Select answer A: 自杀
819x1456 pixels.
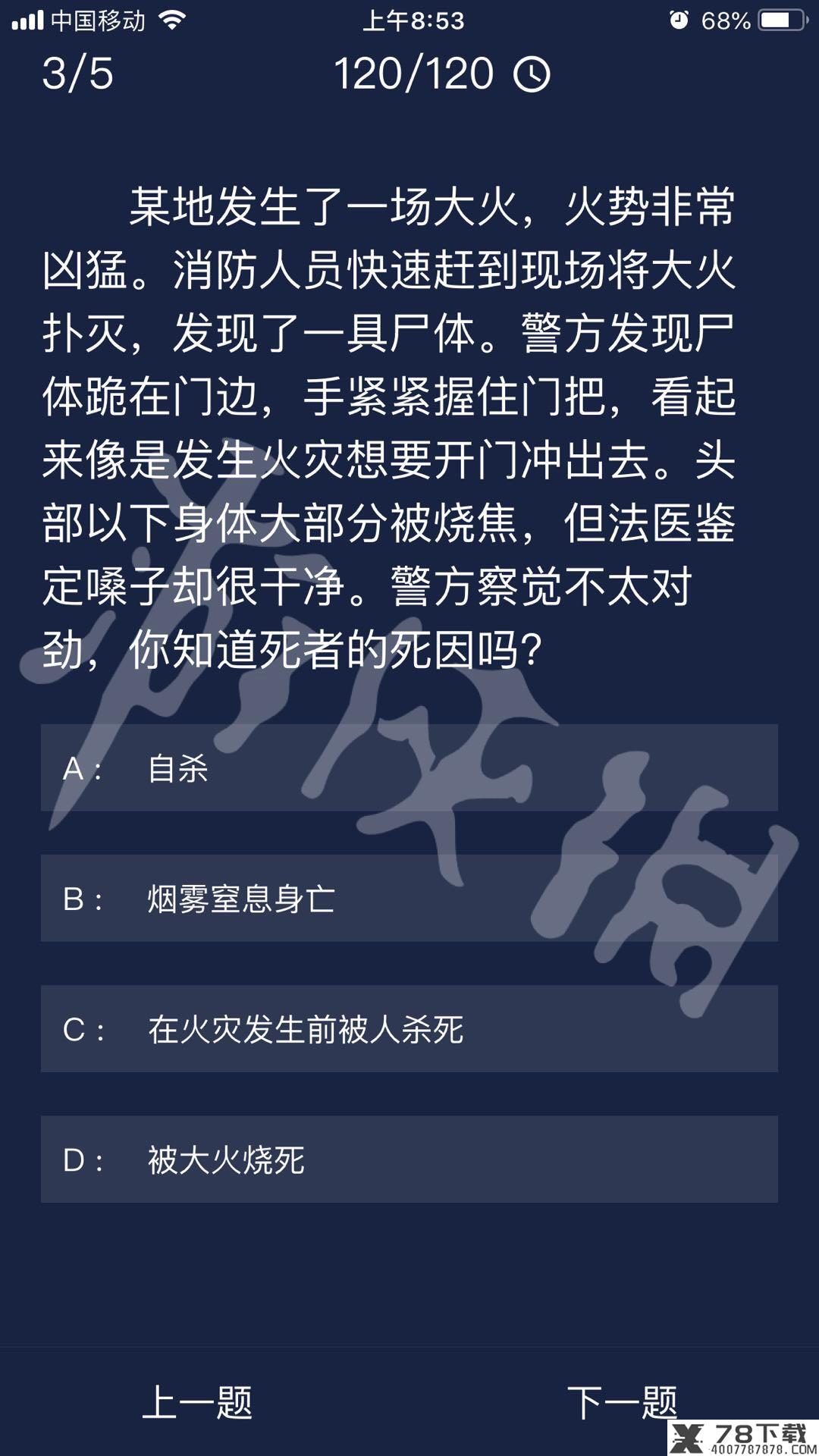[x=409, y=767]
